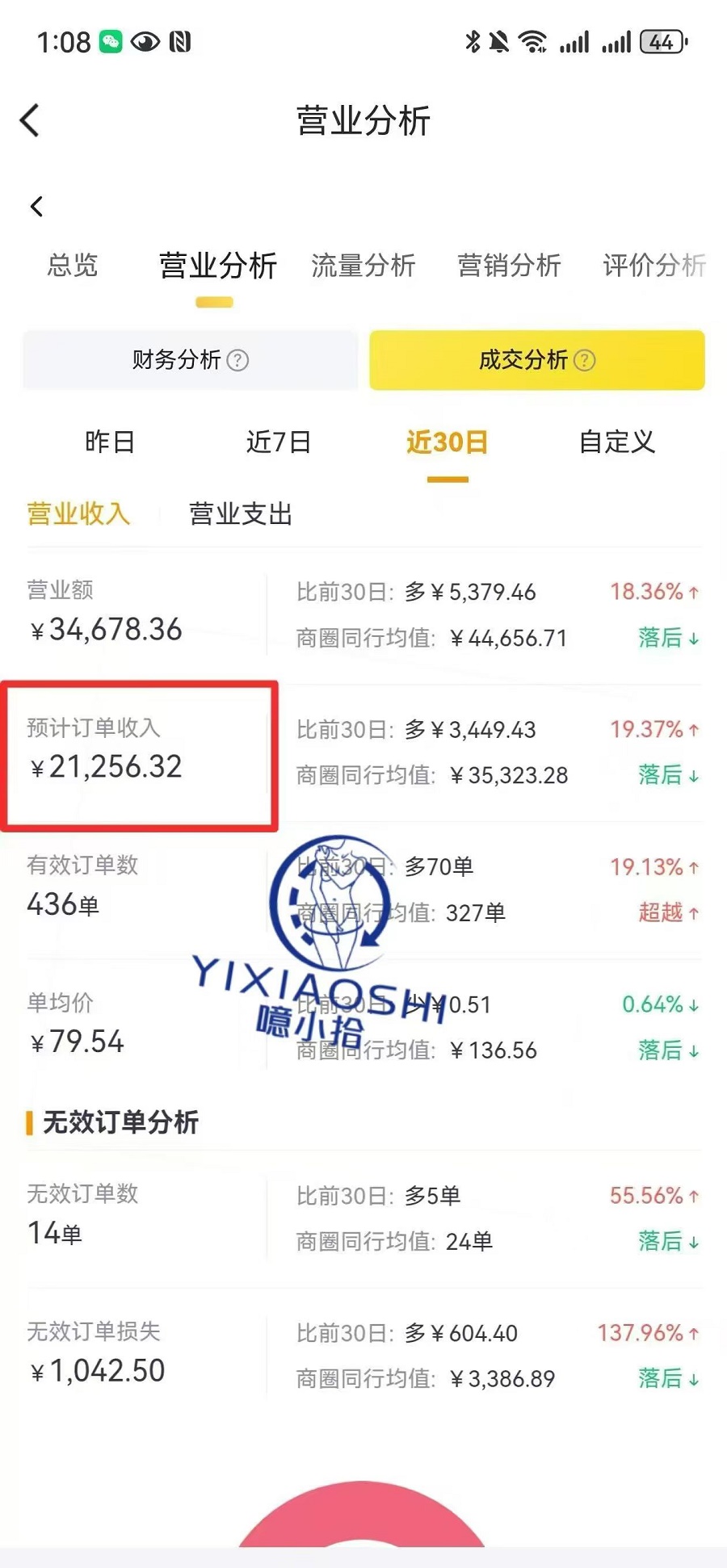Screen dimensions: 727x1568
Task: Tap the 营业收入 sub-tab
Action: pyautogui.click(x=78, y=514)
